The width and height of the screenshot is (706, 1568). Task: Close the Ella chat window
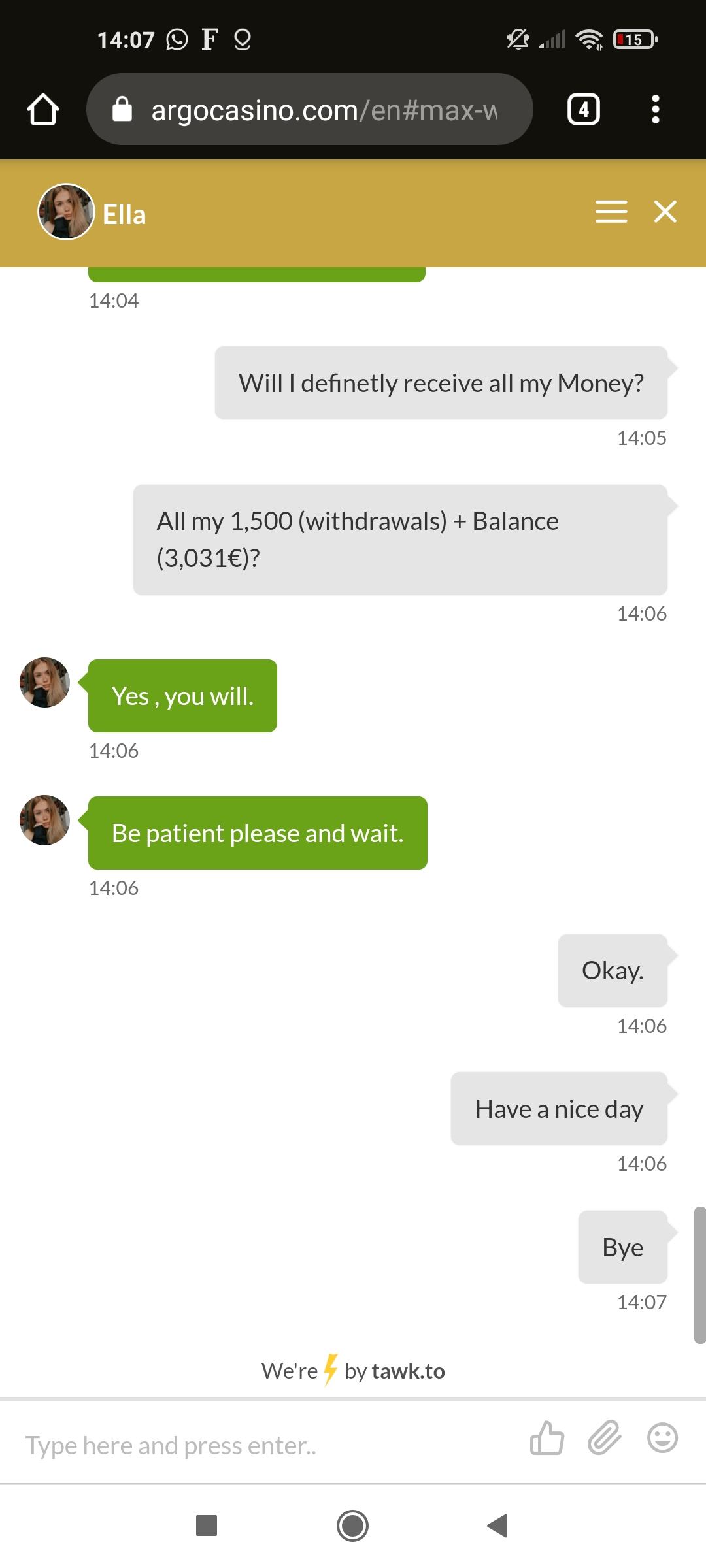click(665, 212)
